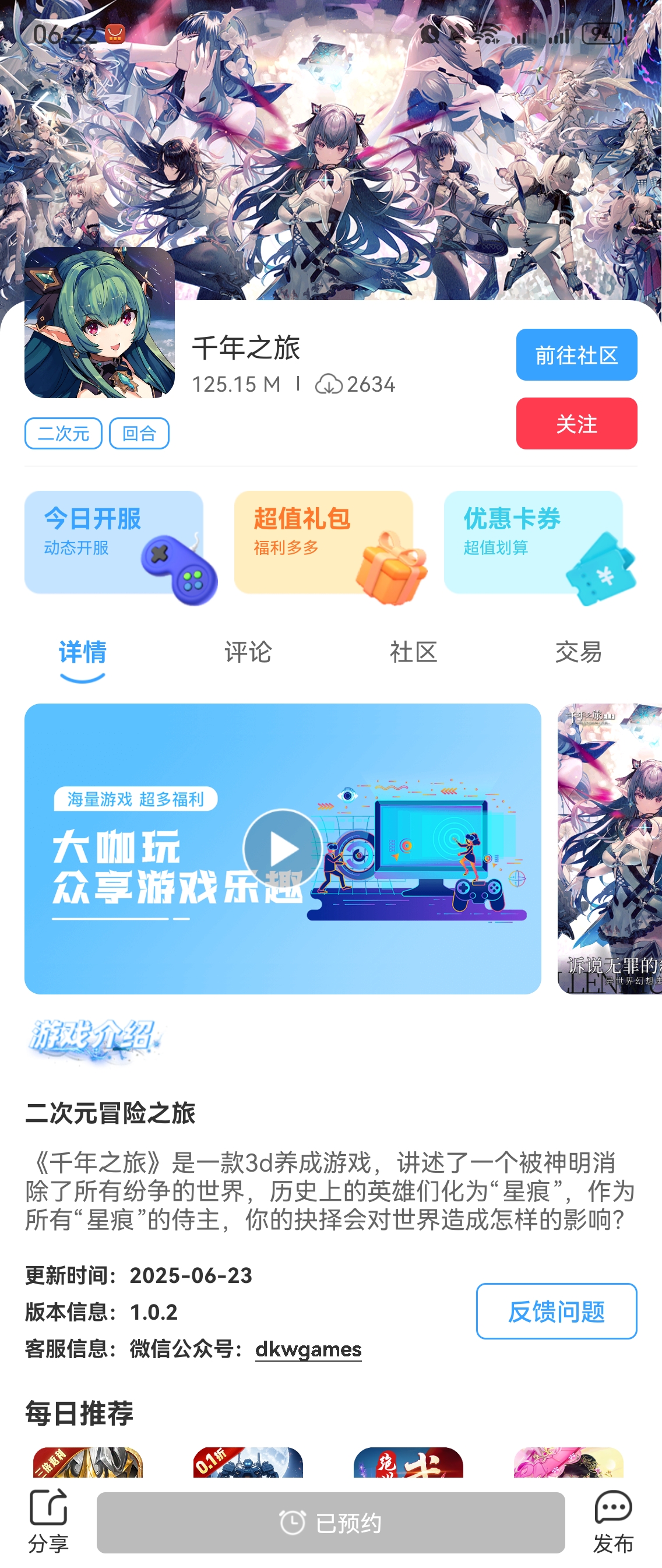Switch to the 交易 tab
This screenshot has height=1568, width=662.
click(x=578, y=652)
